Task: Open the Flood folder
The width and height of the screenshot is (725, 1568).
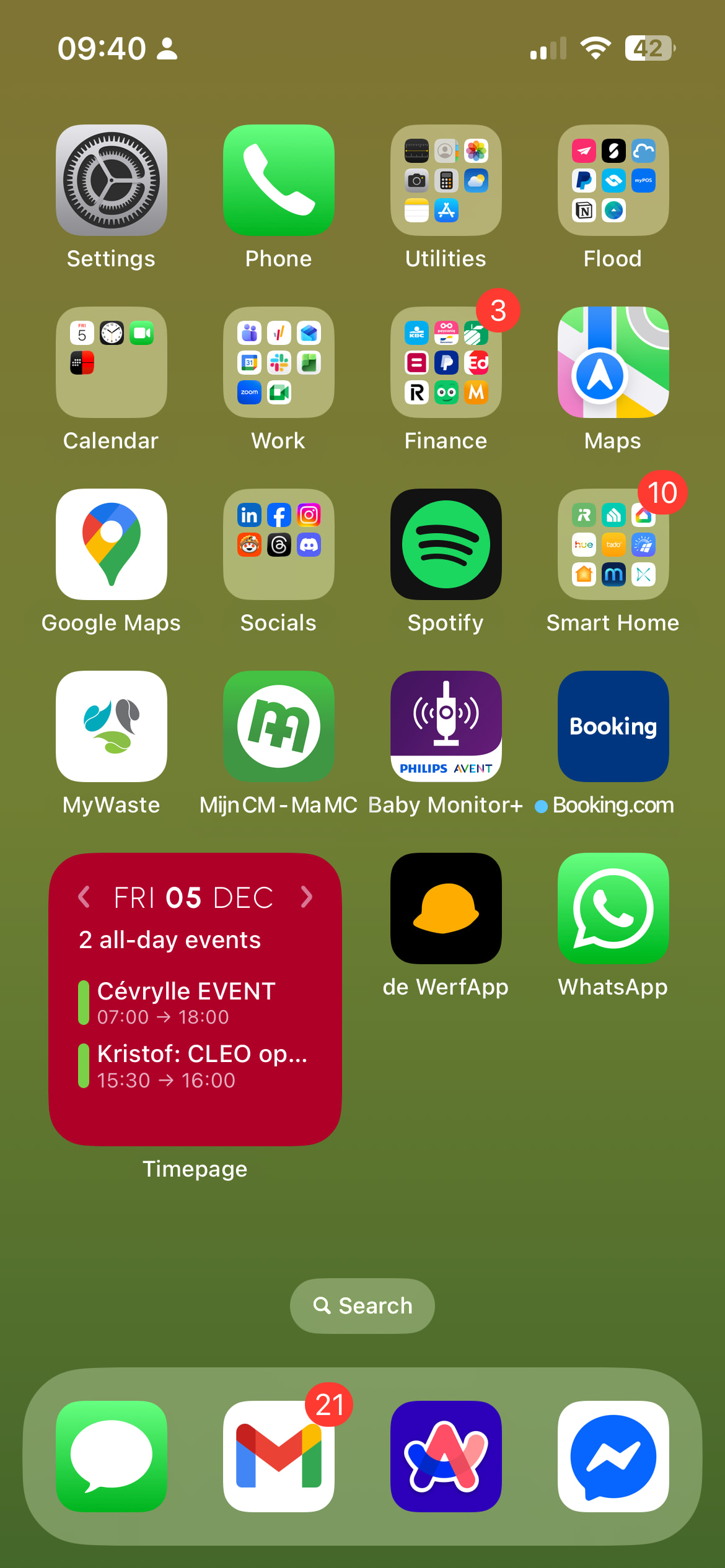Action: tap(613, 180)
